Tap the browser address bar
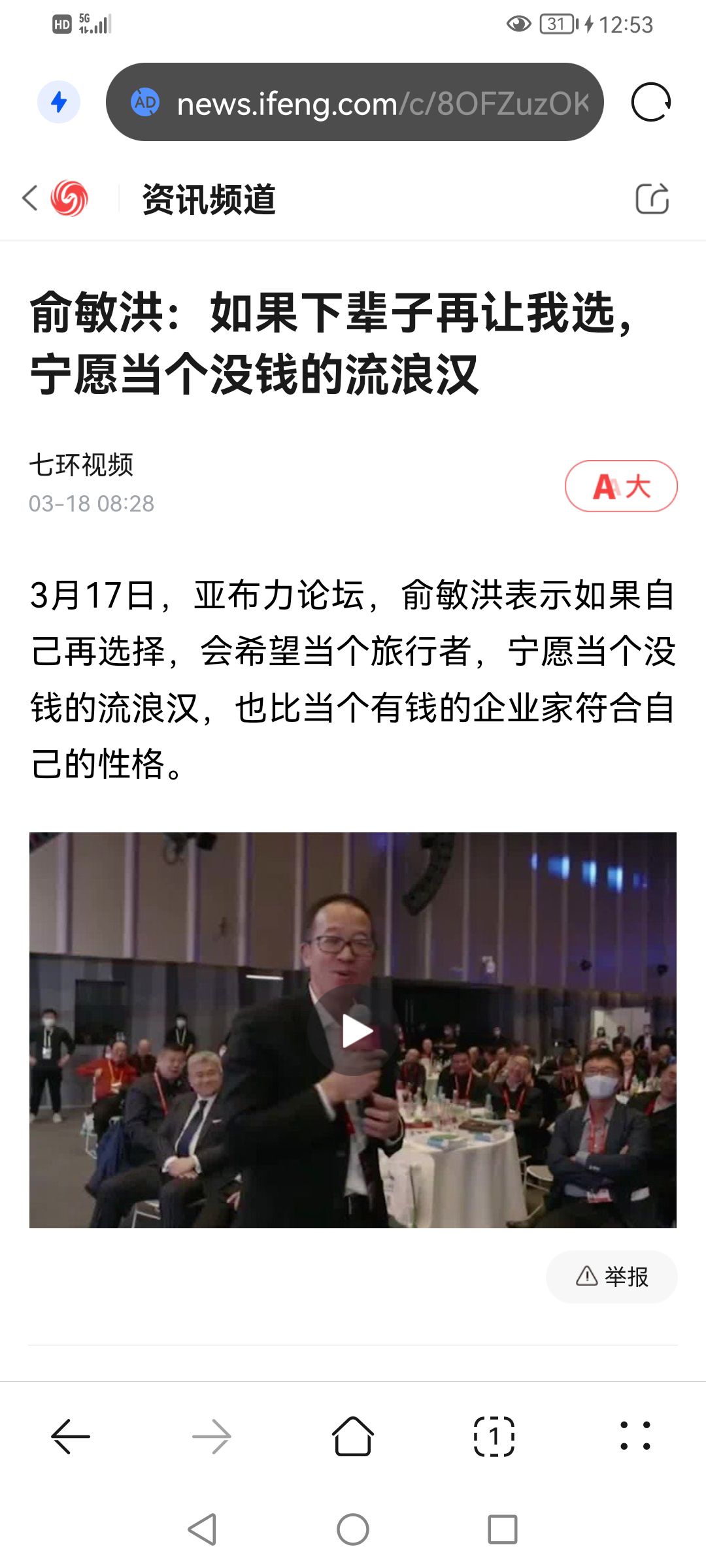Viewport: 706px width, 1568px height. (382, 103)
